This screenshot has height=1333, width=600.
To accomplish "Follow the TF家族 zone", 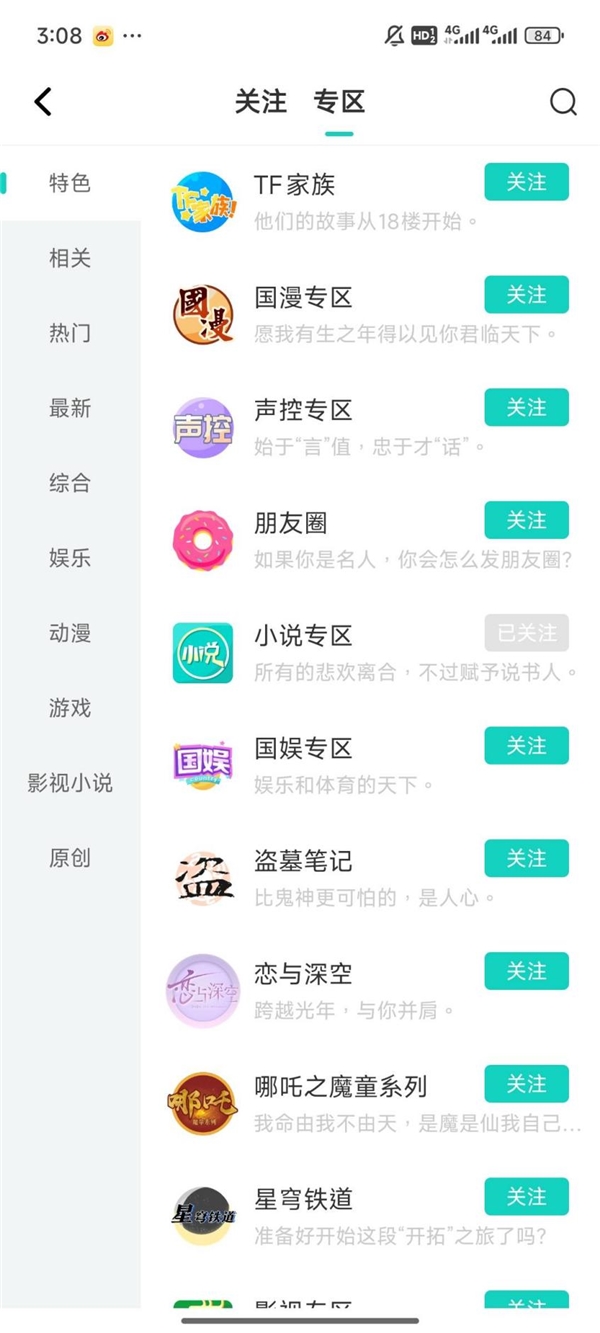I will tap(526, 182).
